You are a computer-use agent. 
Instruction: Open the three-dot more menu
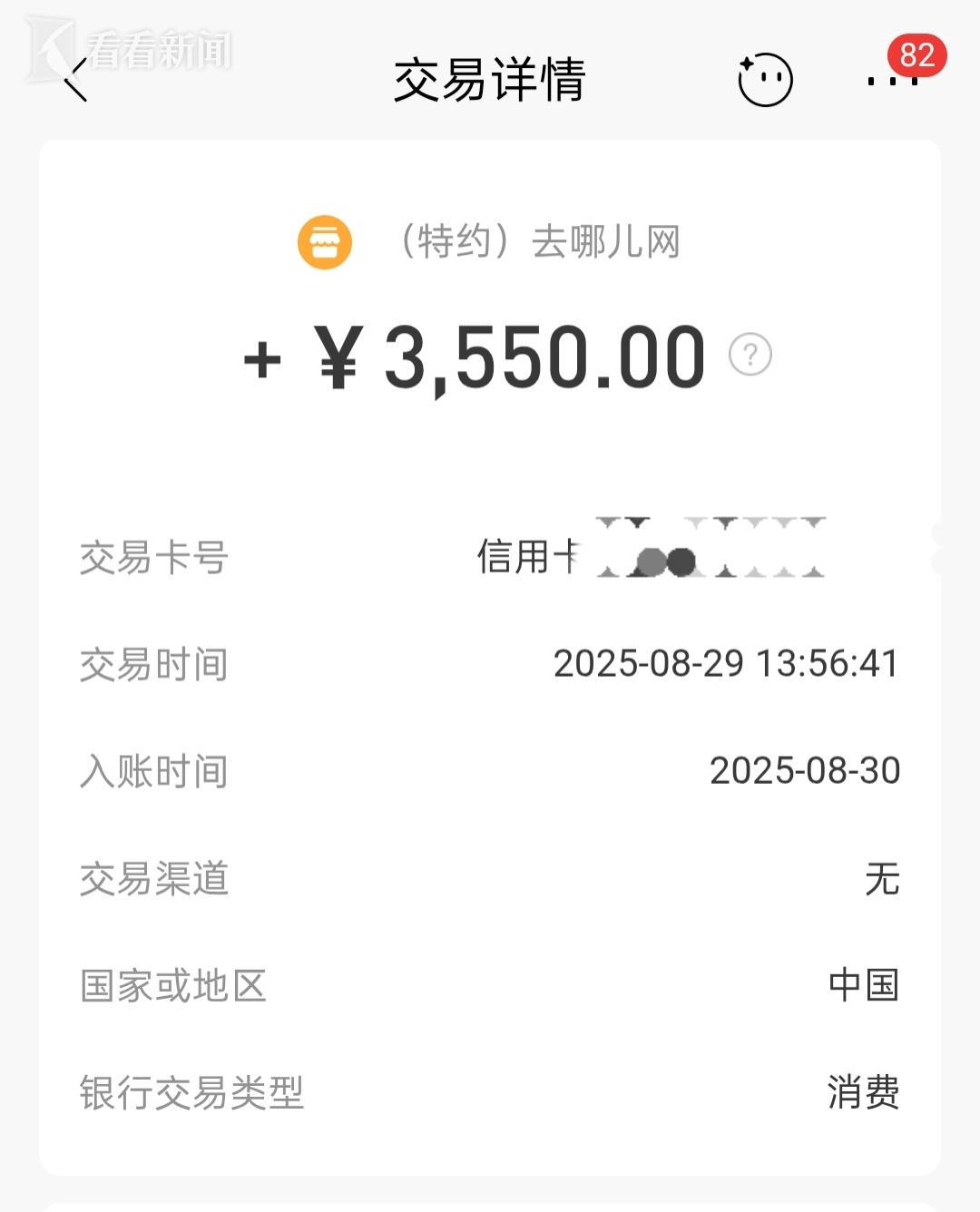(x=892, y=81)
